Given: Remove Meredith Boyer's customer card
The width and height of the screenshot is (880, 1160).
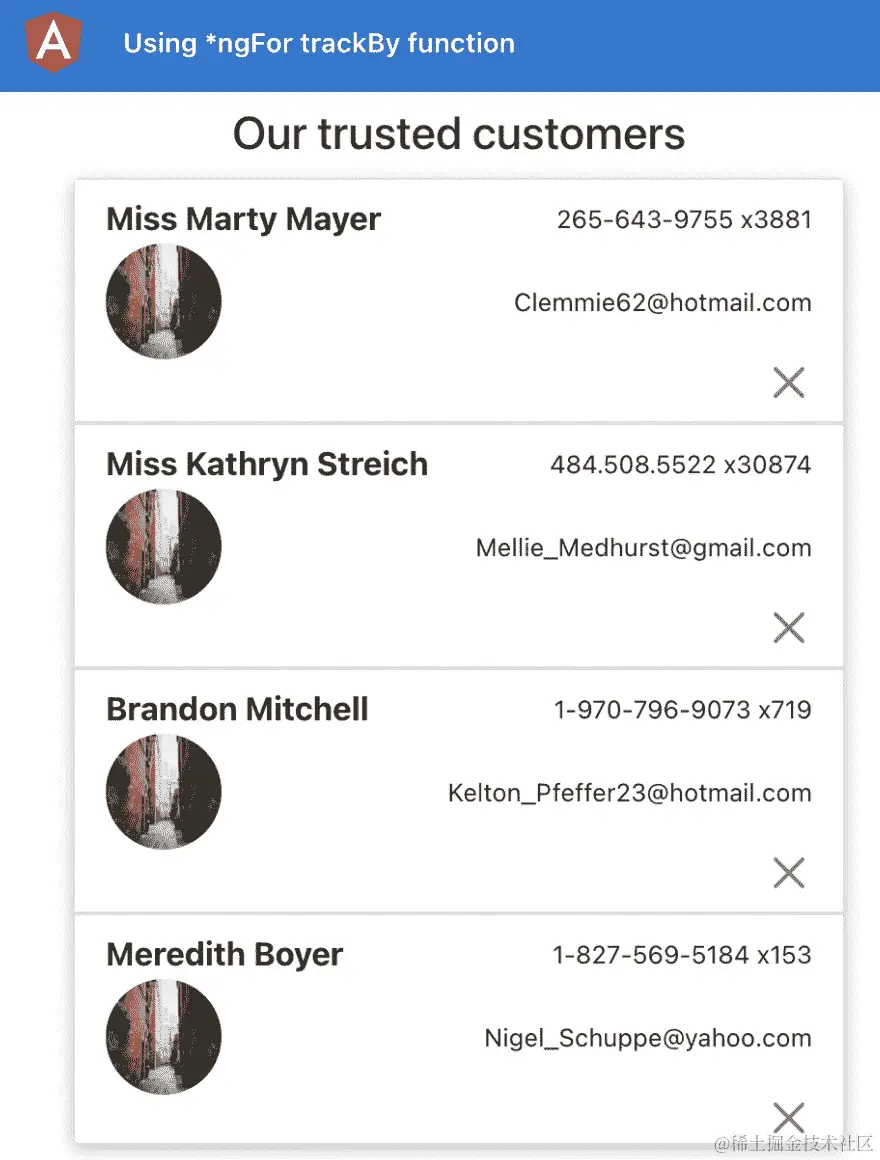Looking at the screenshot, I should point(789,1117).
